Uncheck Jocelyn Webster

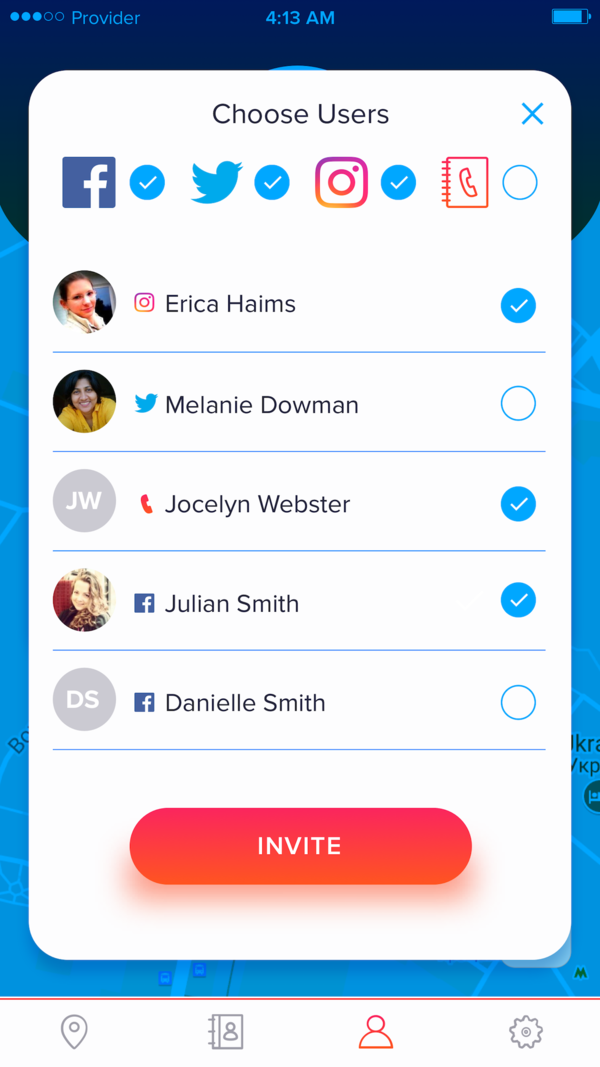[518, 504]
